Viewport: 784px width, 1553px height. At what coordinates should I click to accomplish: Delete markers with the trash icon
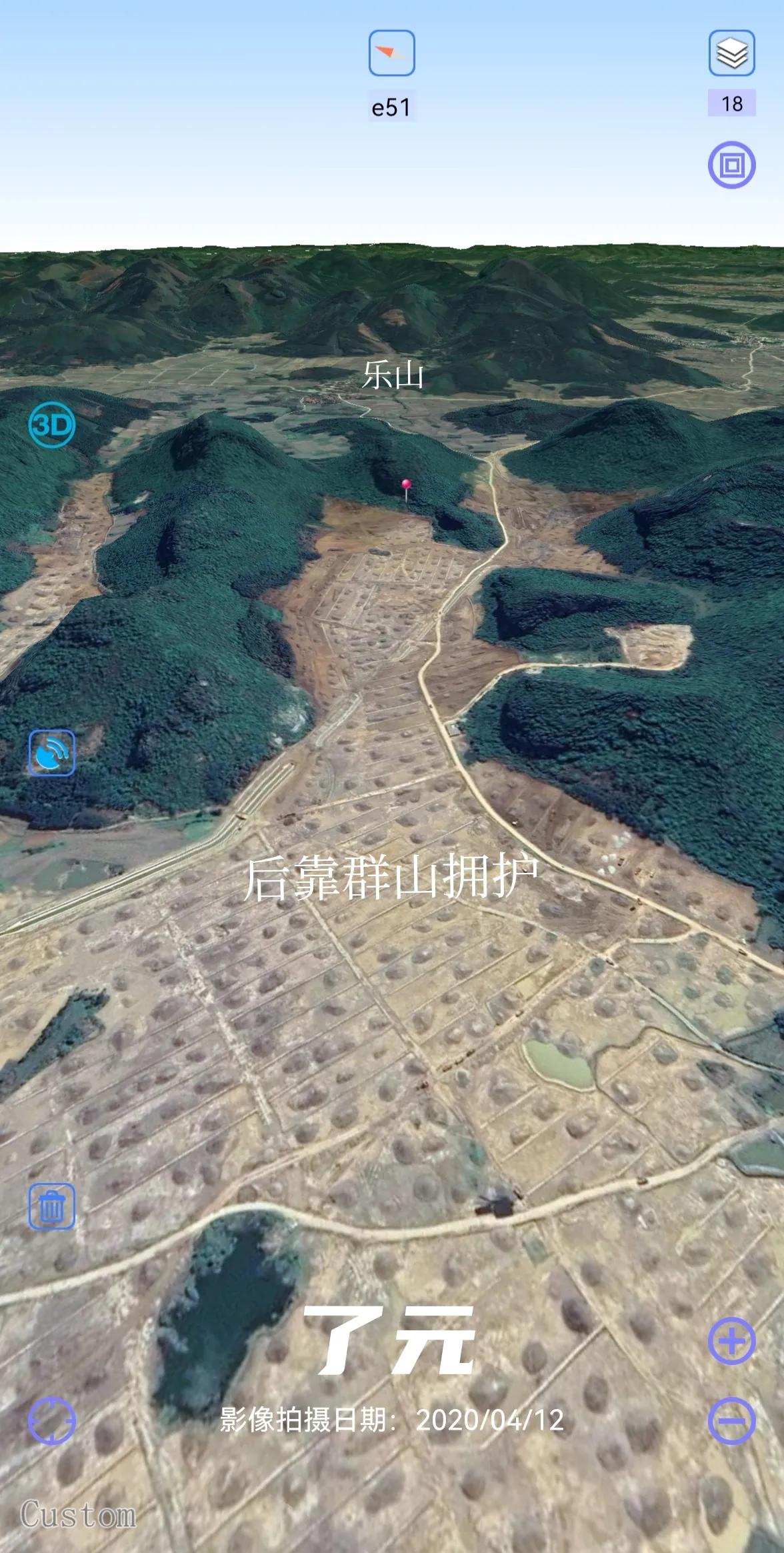tap(52, 1206)
